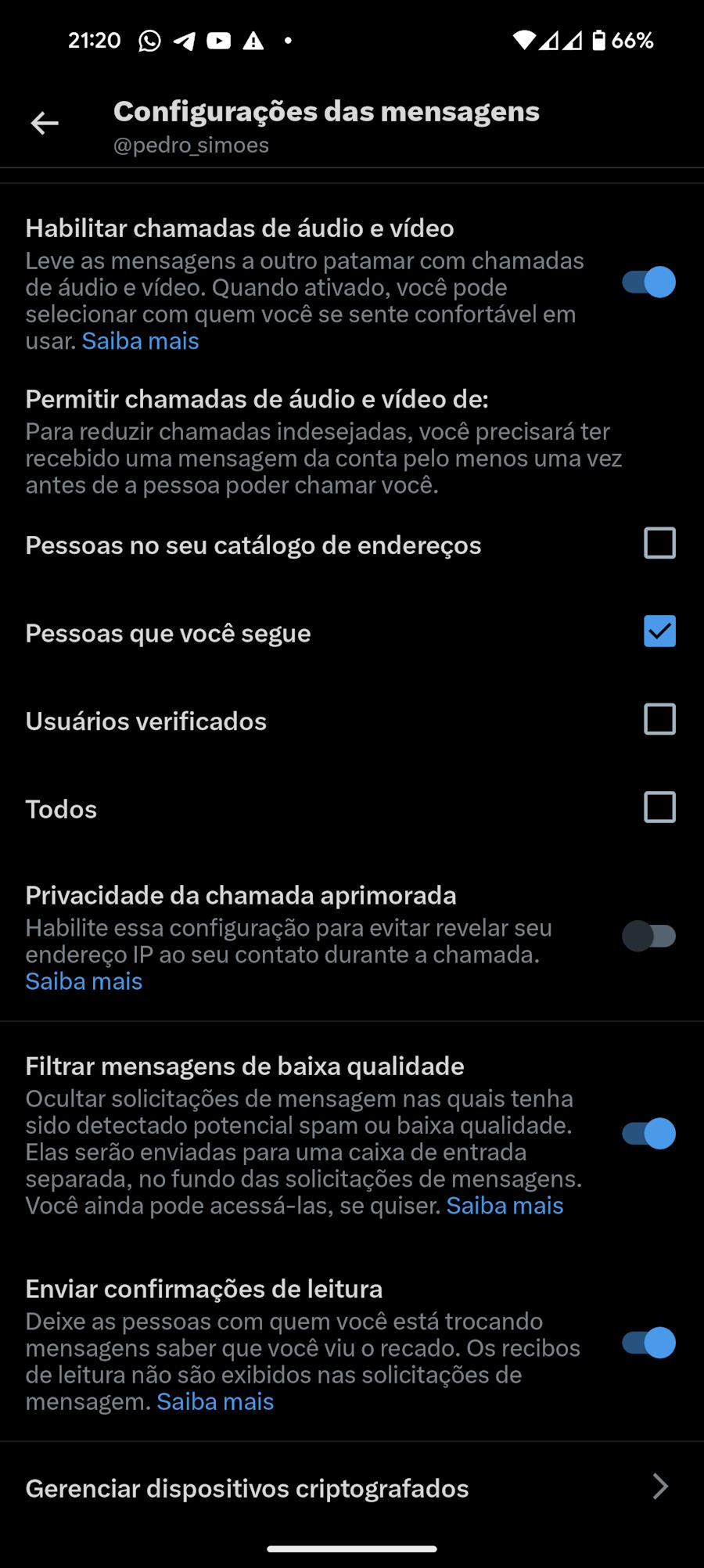Screen dimensions: 704x1568
Task: Open Gerenciar dispositivos criptografados
Action: click(352, 1488)
